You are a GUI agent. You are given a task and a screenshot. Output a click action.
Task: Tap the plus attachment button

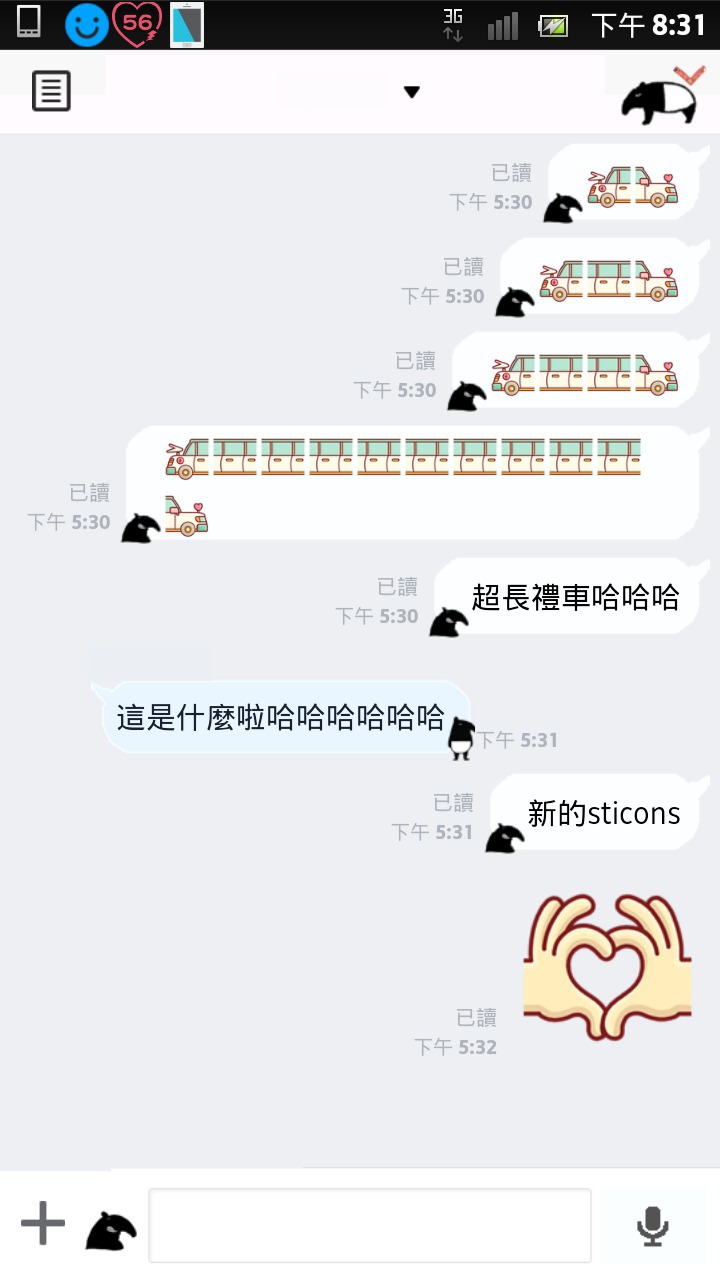click(43, 1223)
